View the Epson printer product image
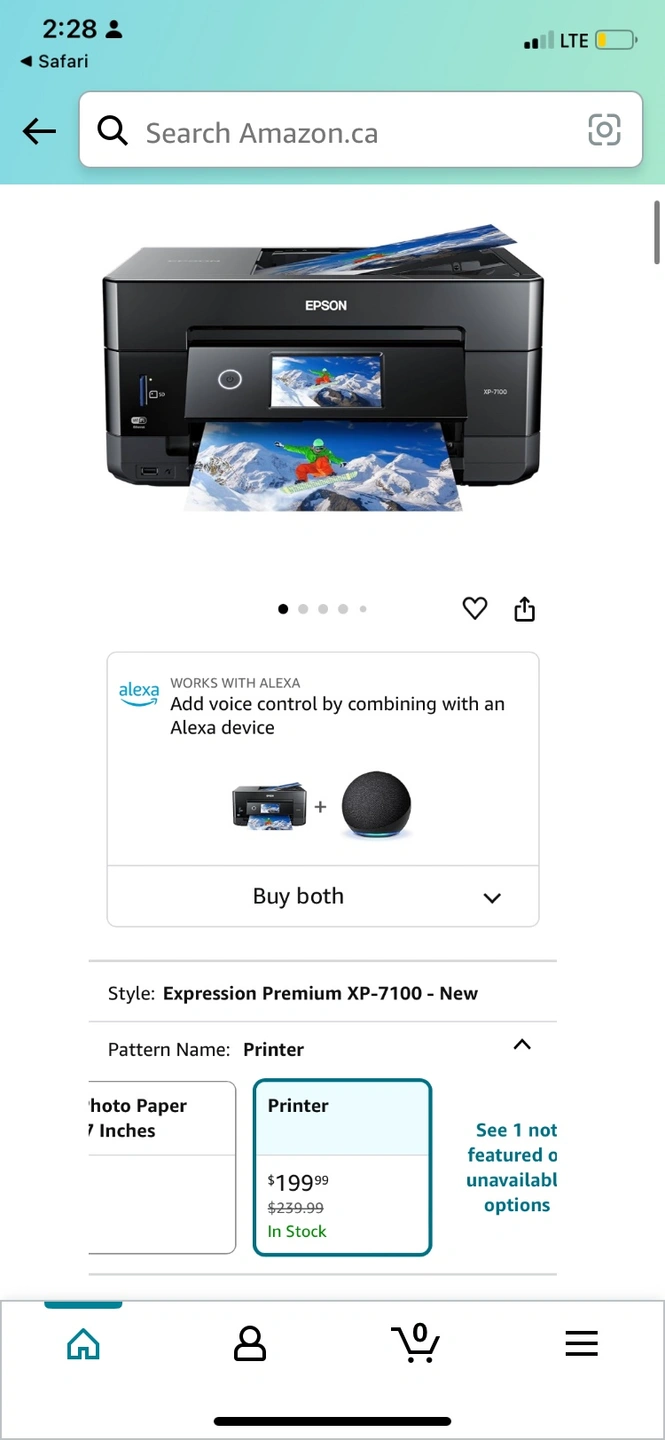665x1440 pixels. click(x=323, y=369)
